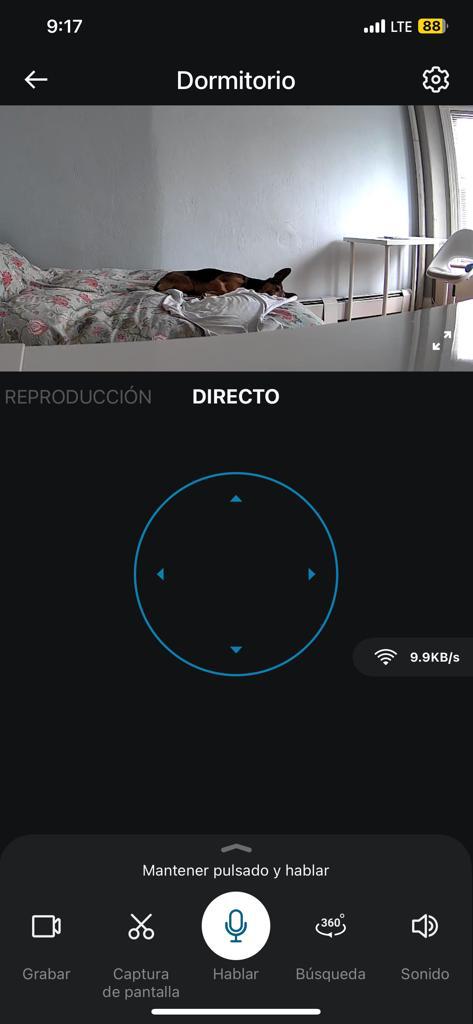Pan the camera left with the left arrow

160,574
